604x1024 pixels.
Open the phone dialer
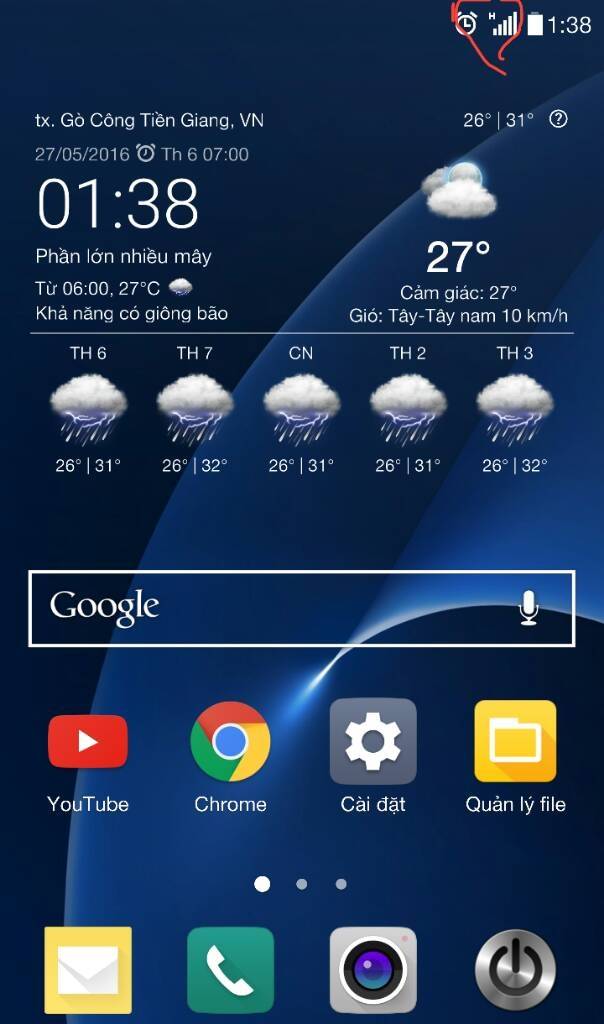[230, 969]
